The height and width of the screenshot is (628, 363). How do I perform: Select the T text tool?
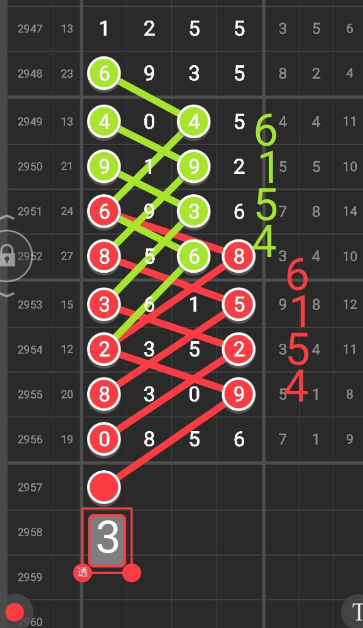[356, 612]
